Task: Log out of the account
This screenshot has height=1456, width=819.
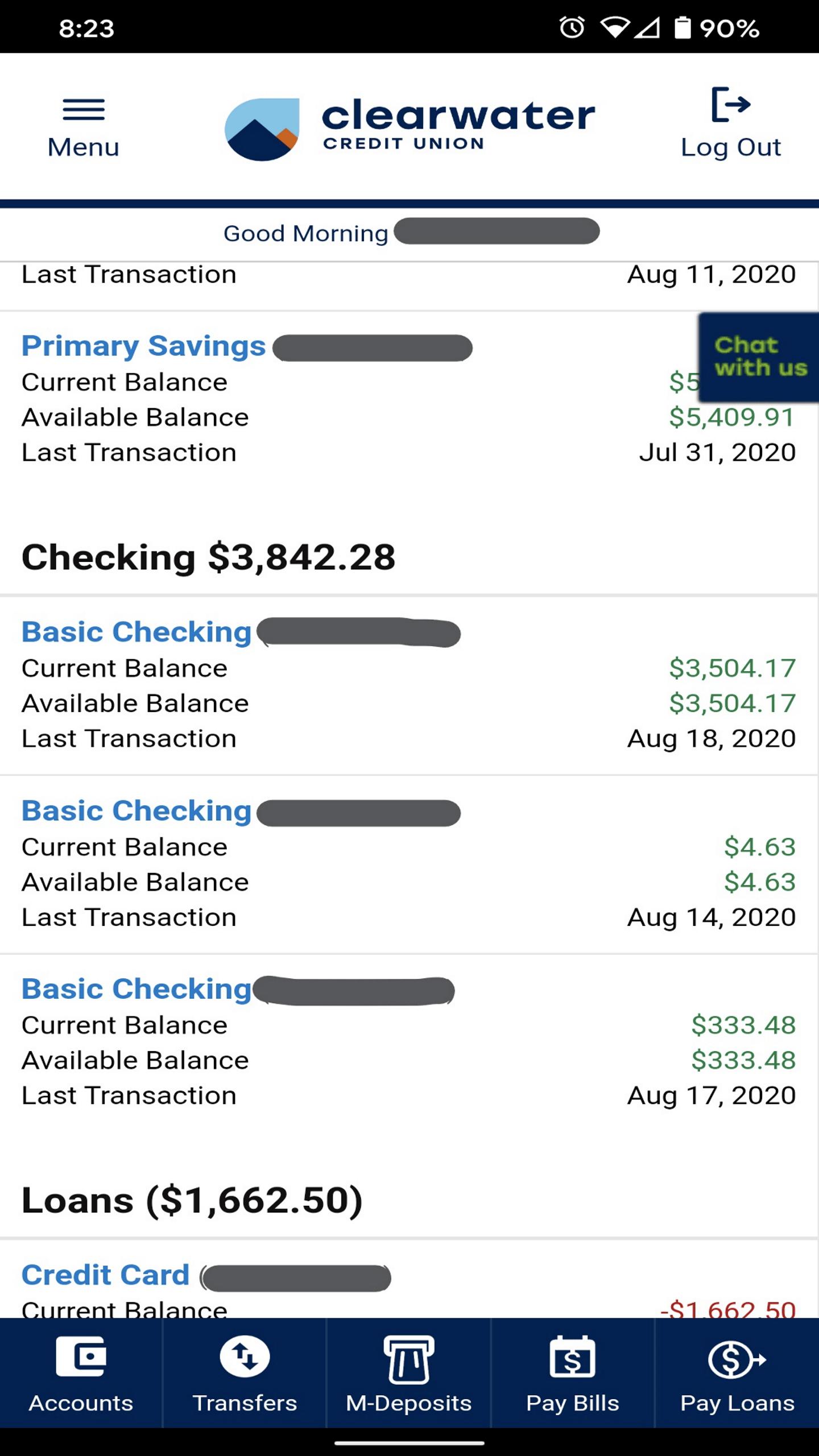Action: 730,124
